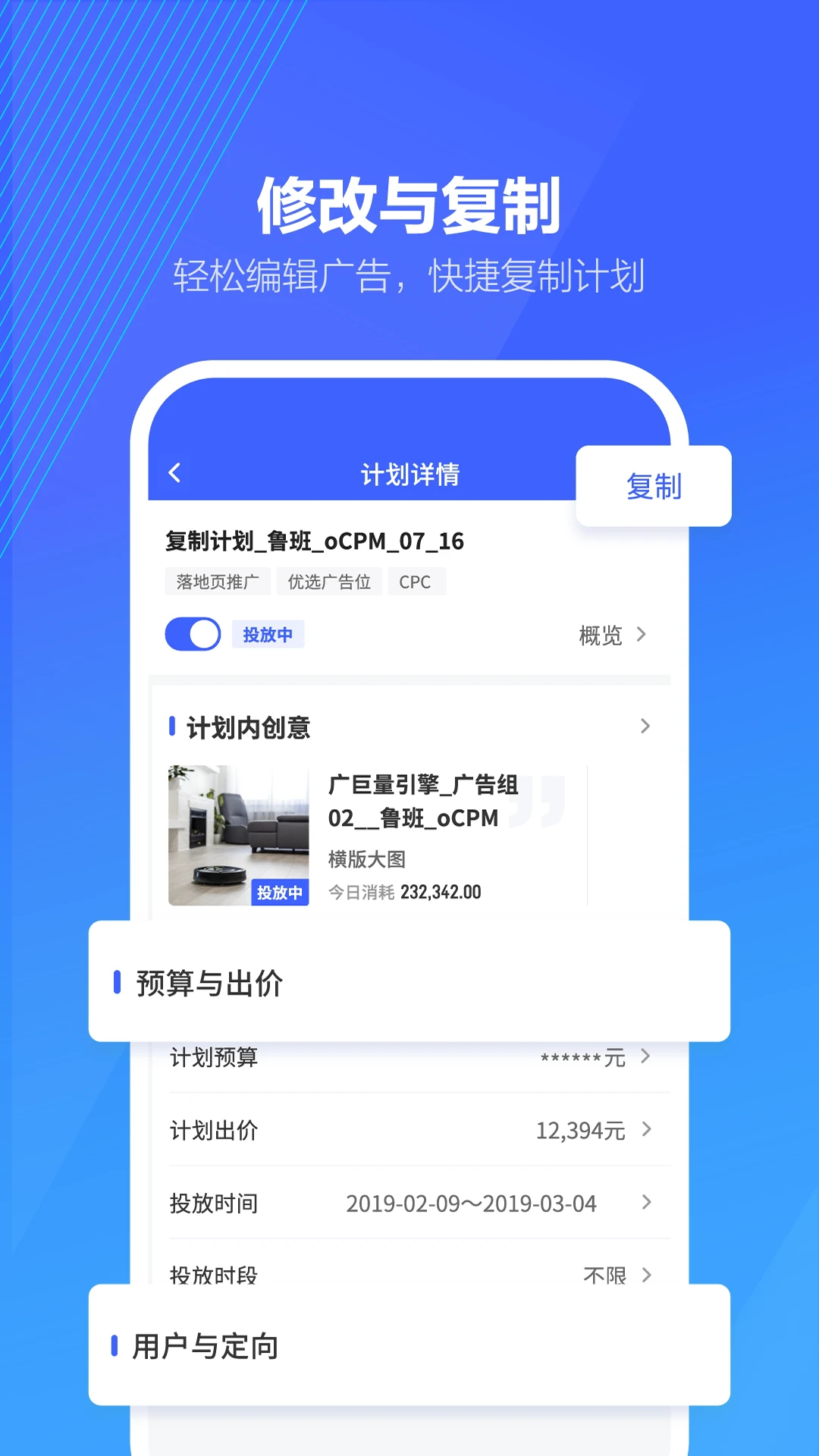Tap the back arrow on 计划详情 header
The image size is (819, 1456).
point(175,473)
